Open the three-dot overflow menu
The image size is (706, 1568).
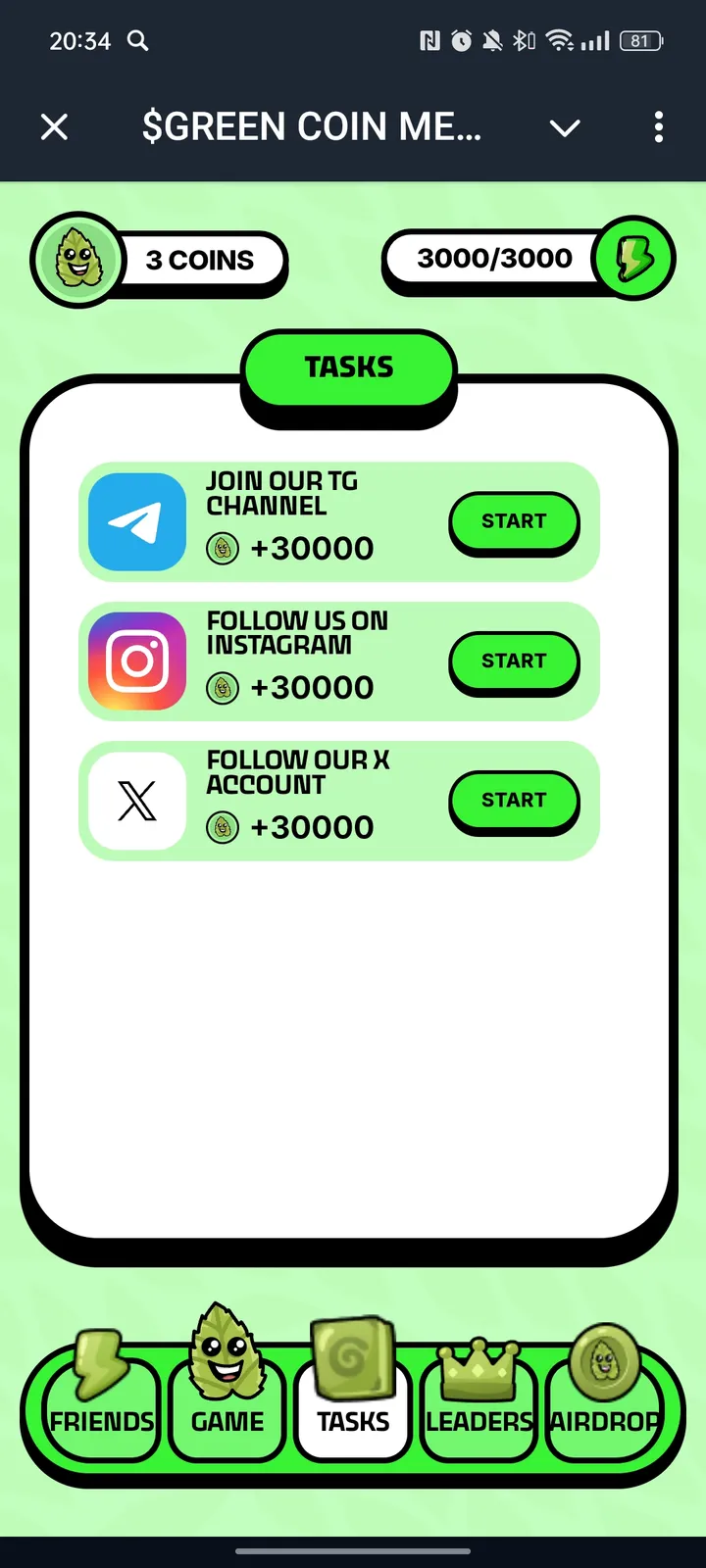click(x=658, y=127)
